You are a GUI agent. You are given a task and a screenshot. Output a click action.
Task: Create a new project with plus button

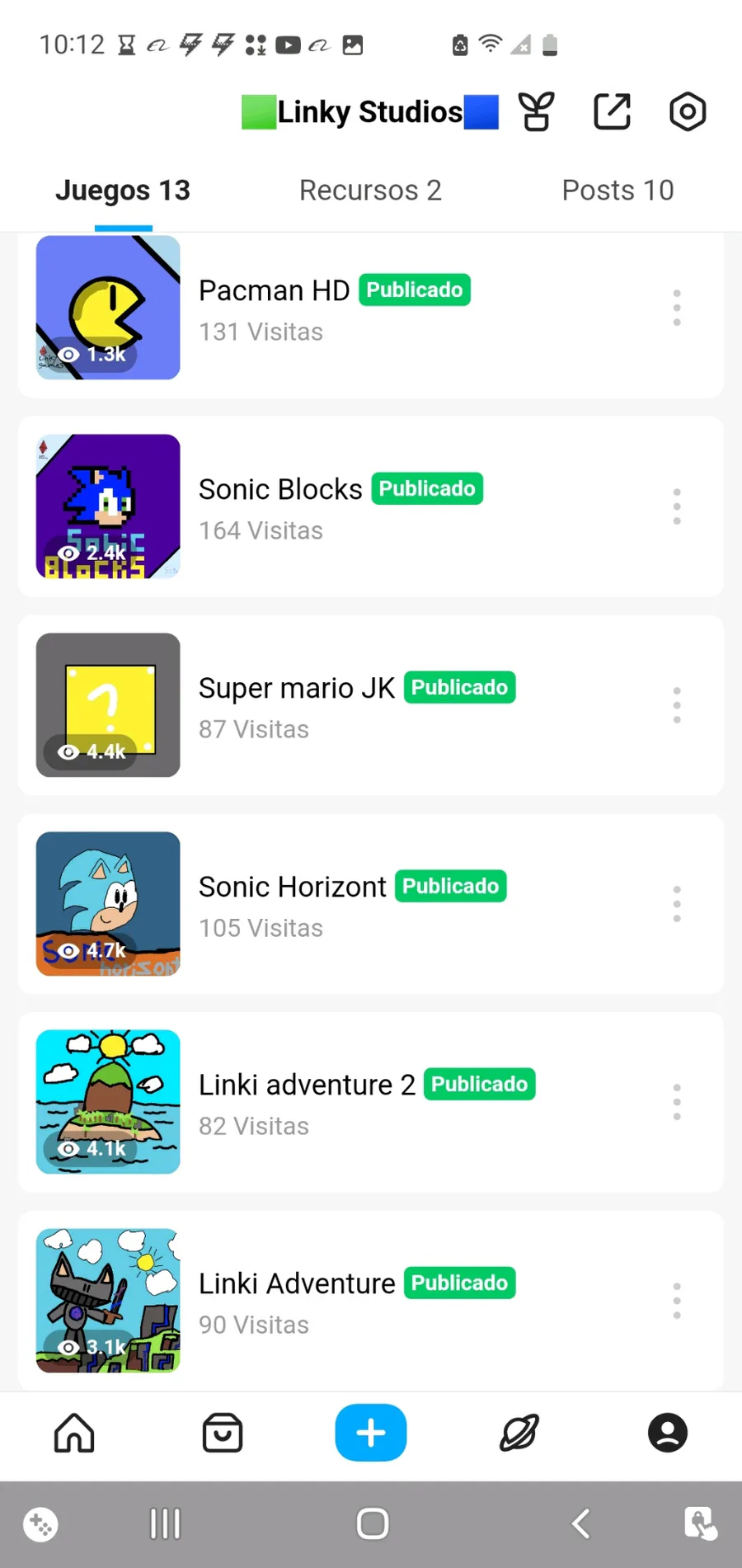(371, 1433)
